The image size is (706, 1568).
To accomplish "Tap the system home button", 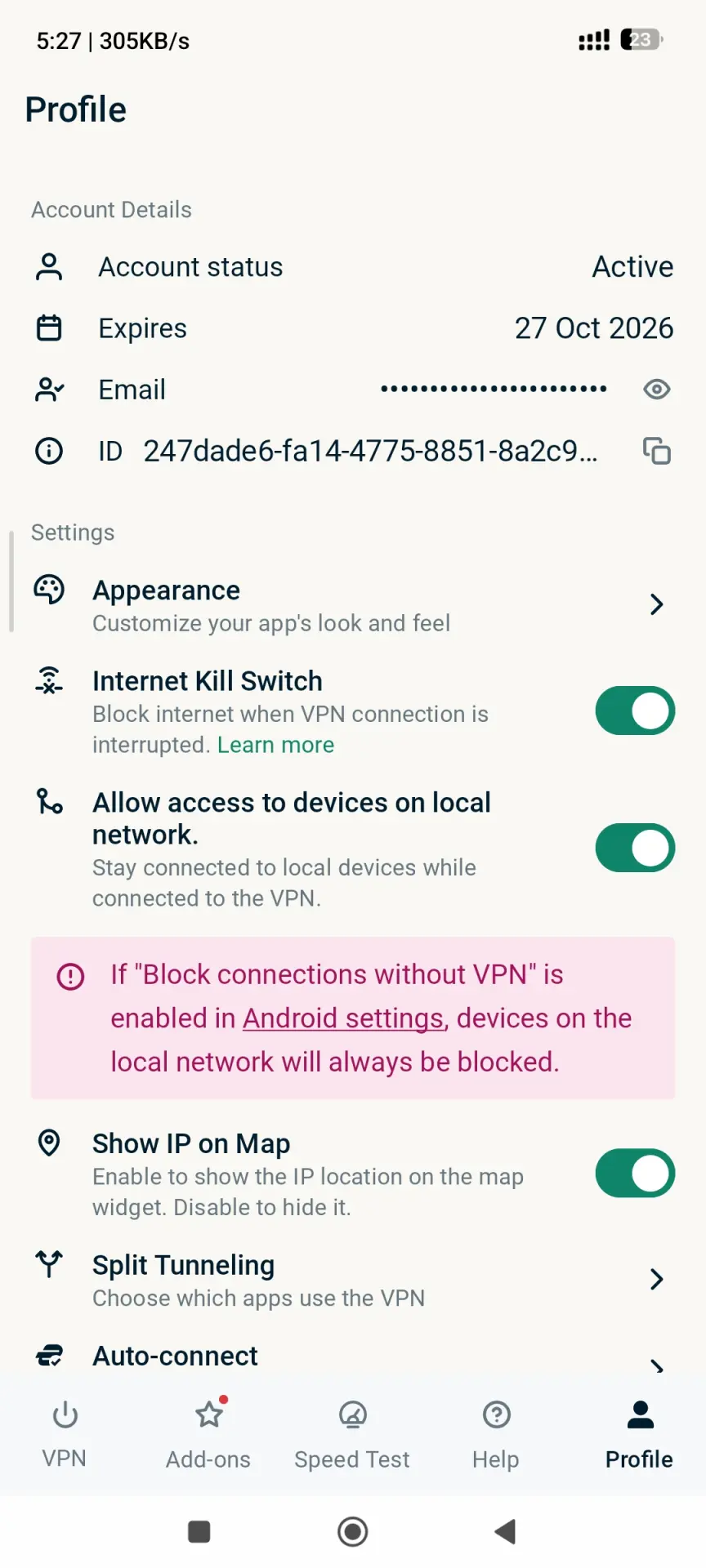I will coord(353,1531).
